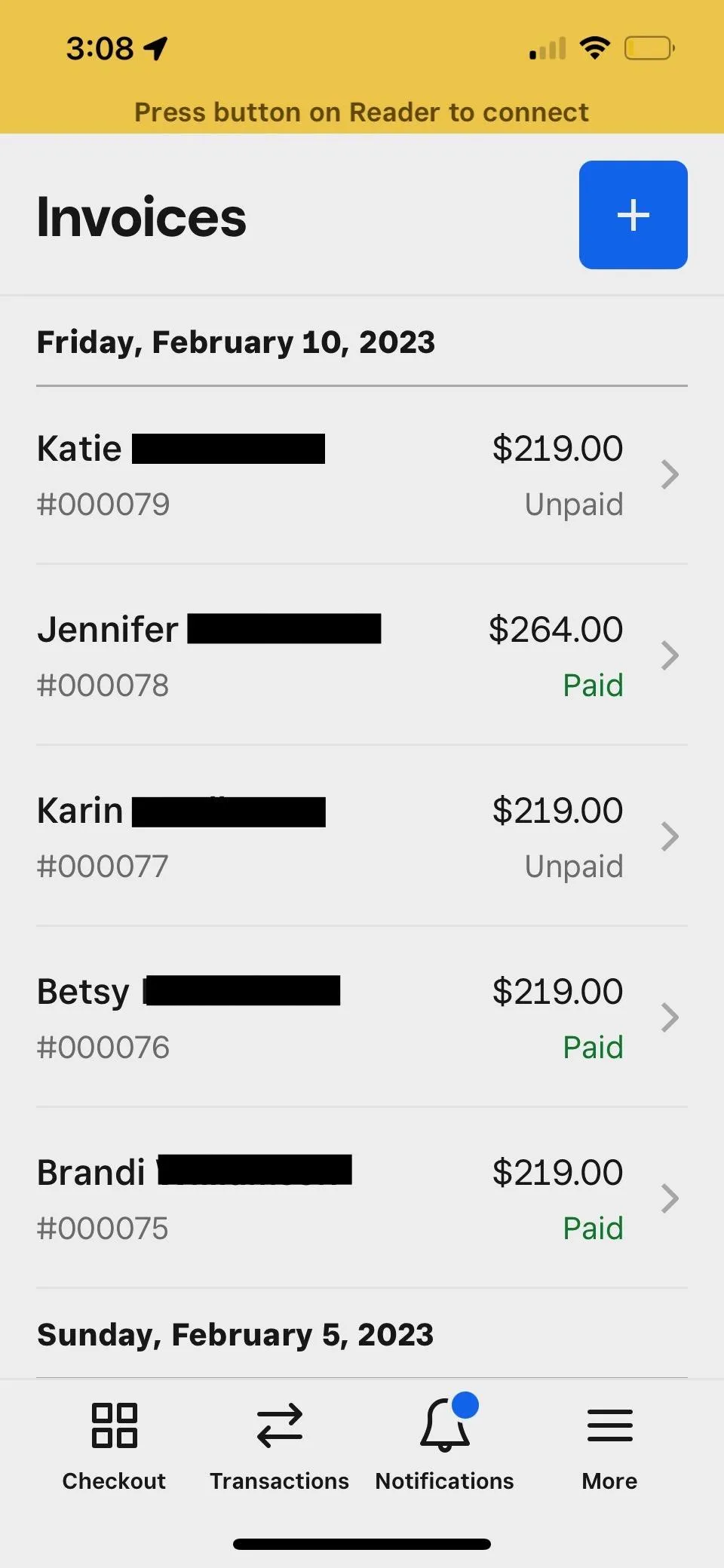View Jennifer's paid invoice #000078
The image size is (724, 1568).
(x=362, y=655)
